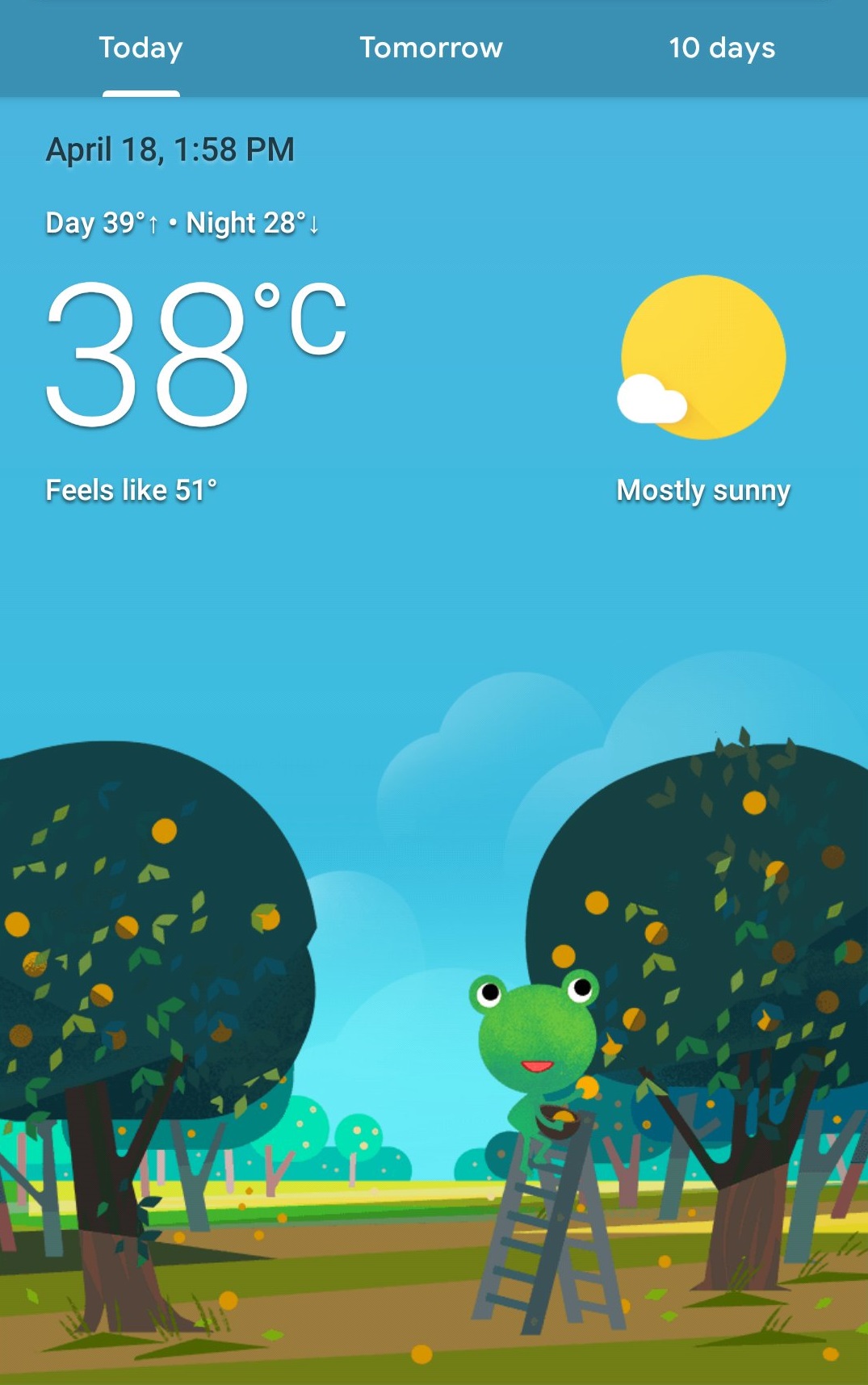Open the 10 days forecast tab

[x=722, y=48]
